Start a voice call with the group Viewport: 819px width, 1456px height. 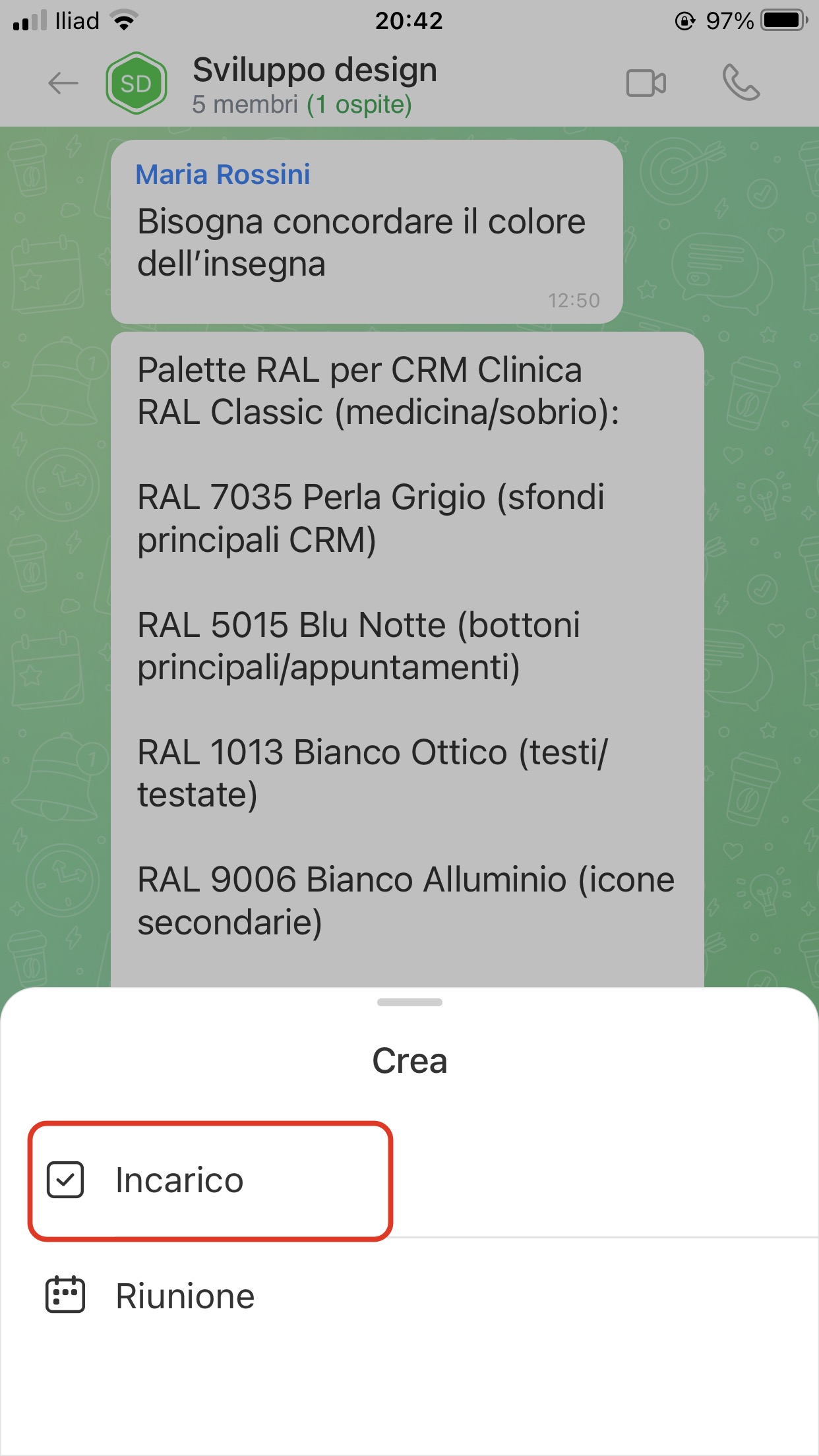pyautogui.click(x=741, y=84)
